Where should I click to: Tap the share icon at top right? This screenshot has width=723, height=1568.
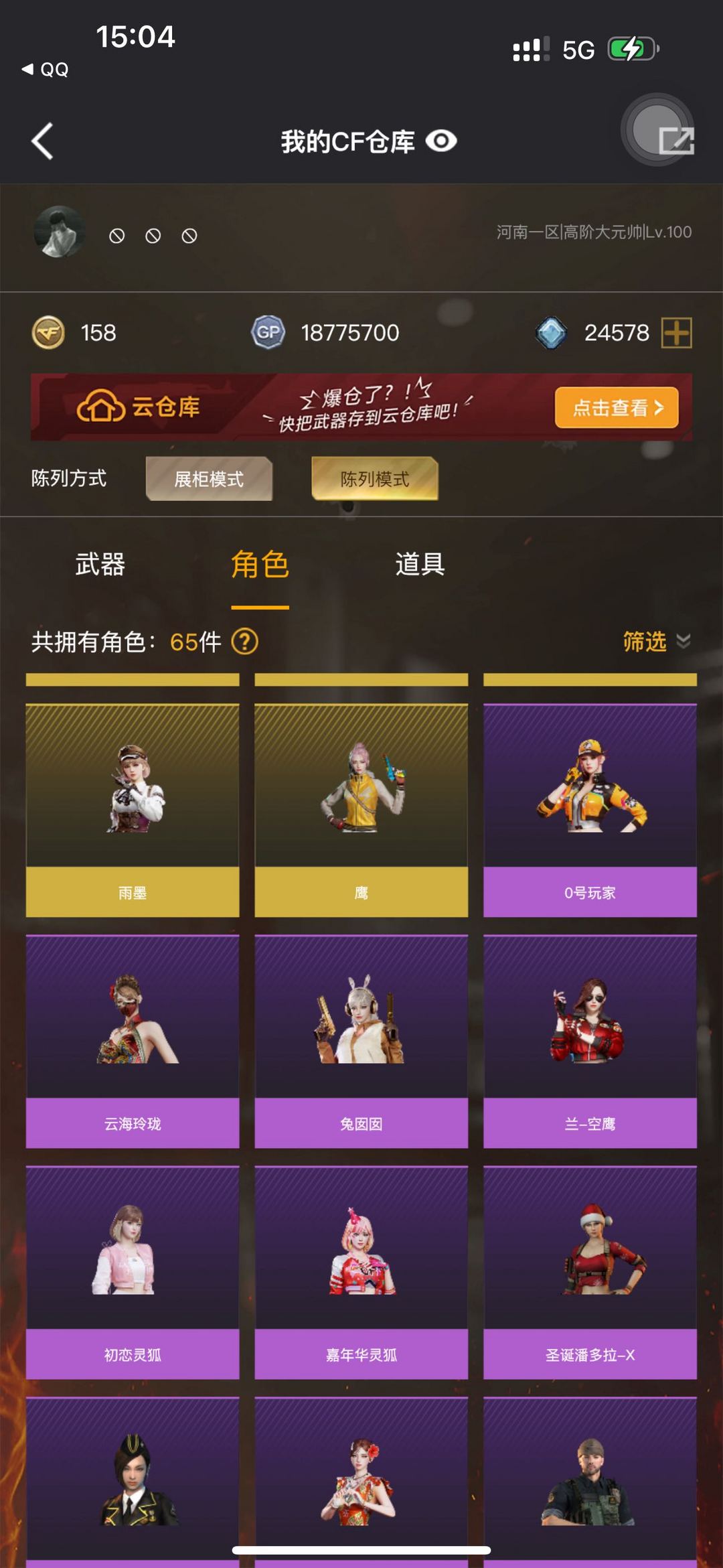(675, 141)
